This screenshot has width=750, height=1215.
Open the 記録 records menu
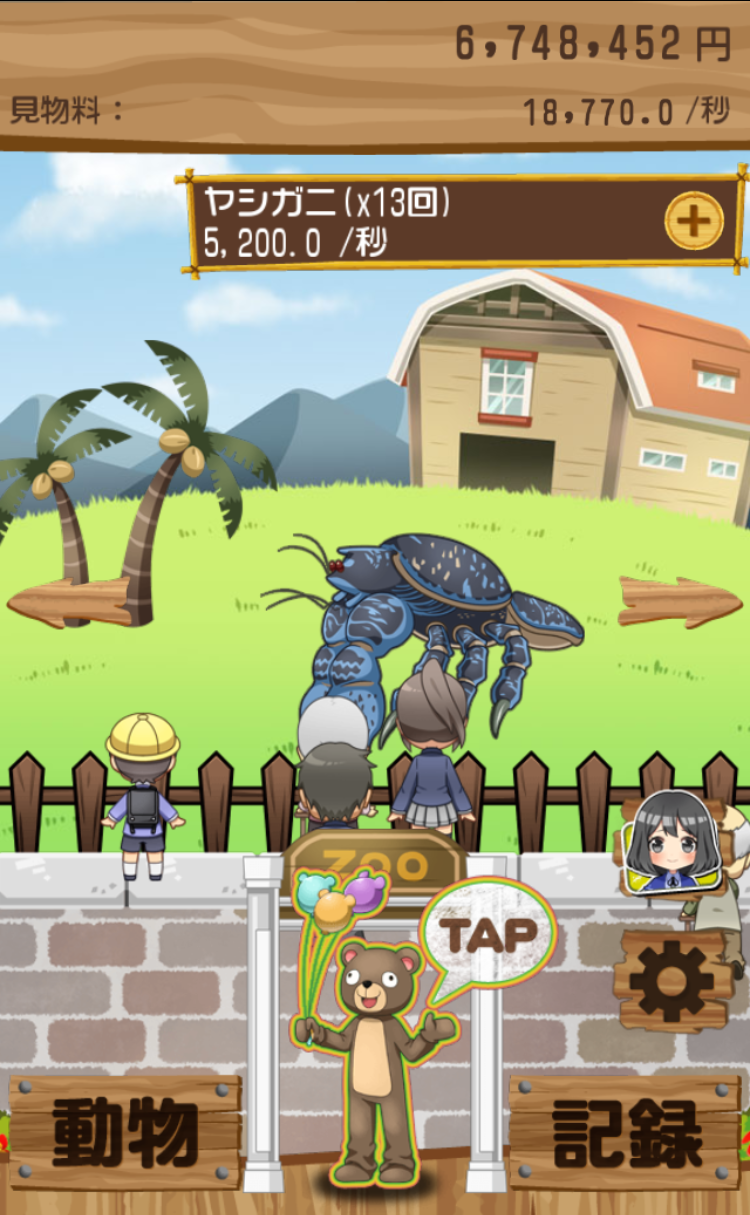pos(626,1132)
